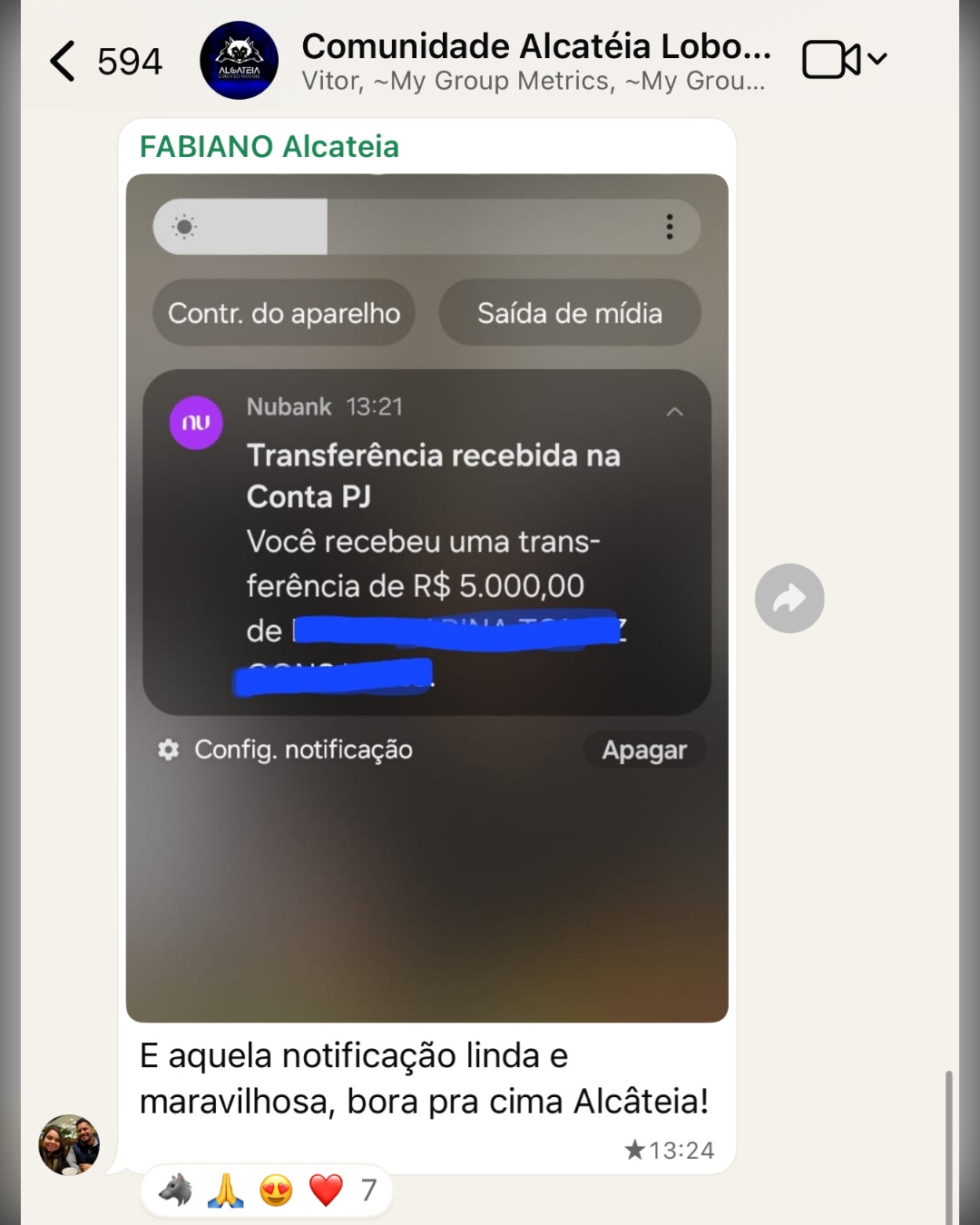Forward FABIANO's image message

click(789, 599)
